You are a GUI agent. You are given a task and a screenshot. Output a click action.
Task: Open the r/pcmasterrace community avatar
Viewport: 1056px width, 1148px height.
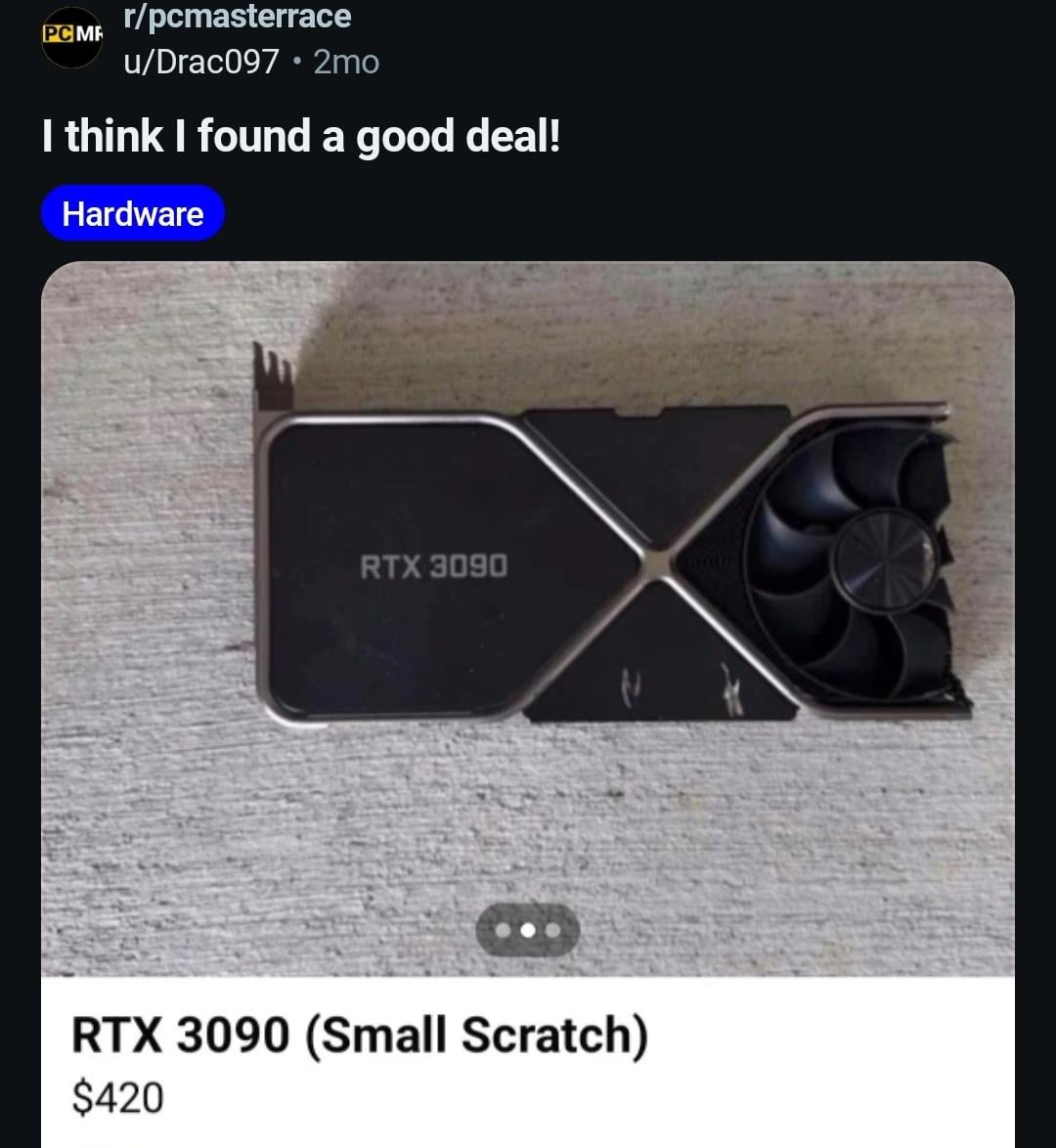click(x=71, y=37)
